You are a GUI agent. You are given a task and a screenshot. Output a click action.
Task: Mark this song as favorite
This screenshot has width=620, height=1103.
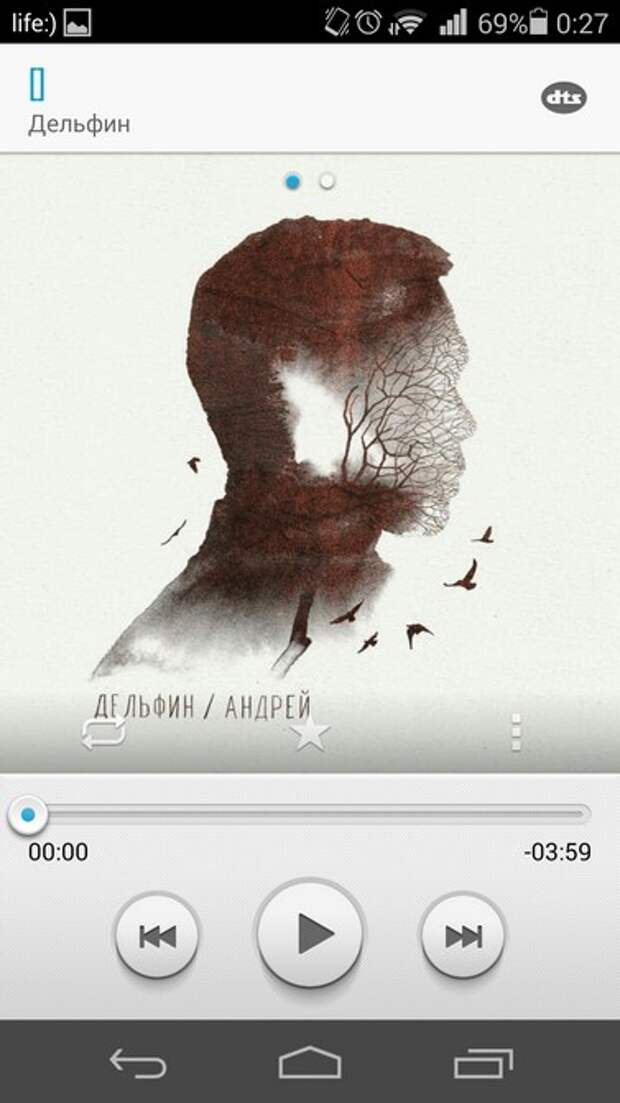point(310,733)
